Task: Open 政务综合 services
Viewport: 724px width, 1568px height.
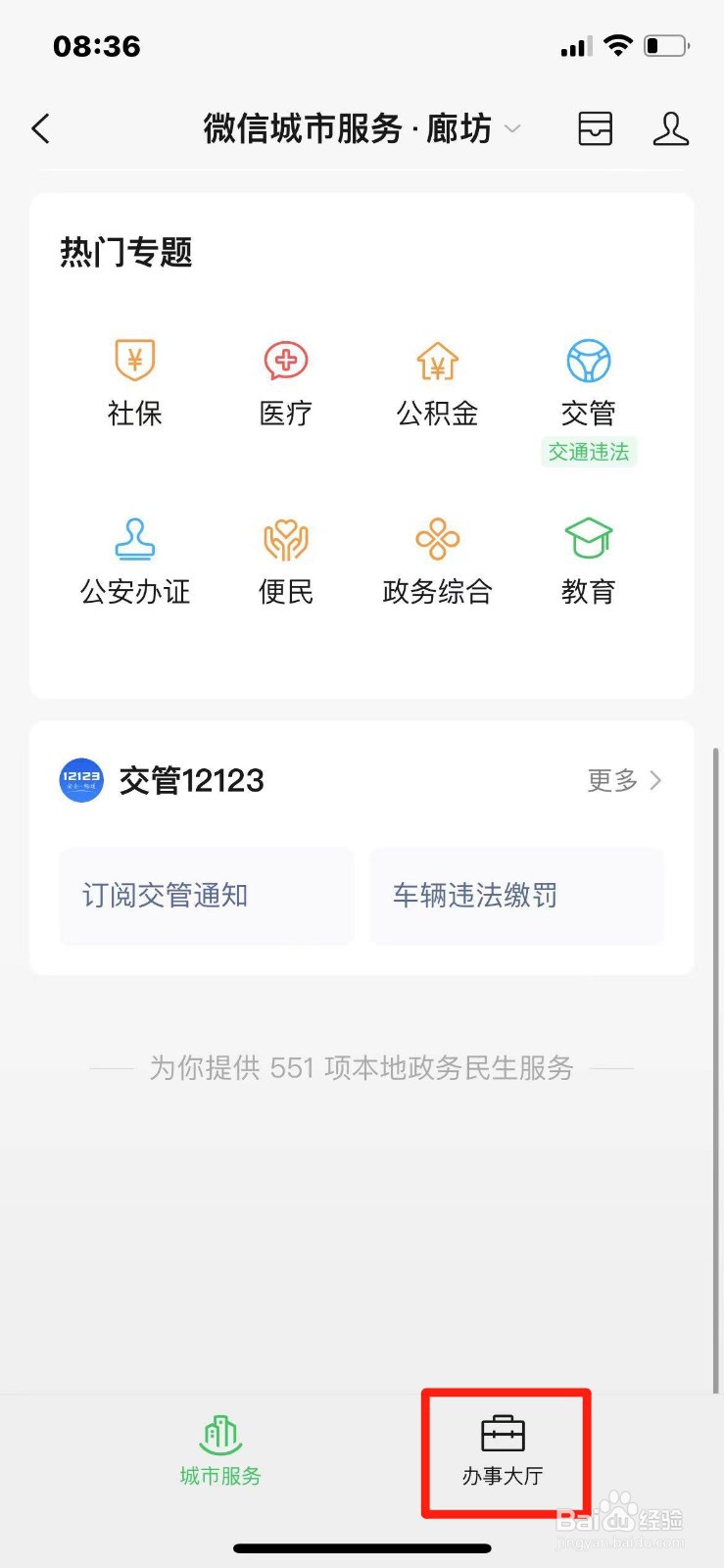Action: pos(438,563)
